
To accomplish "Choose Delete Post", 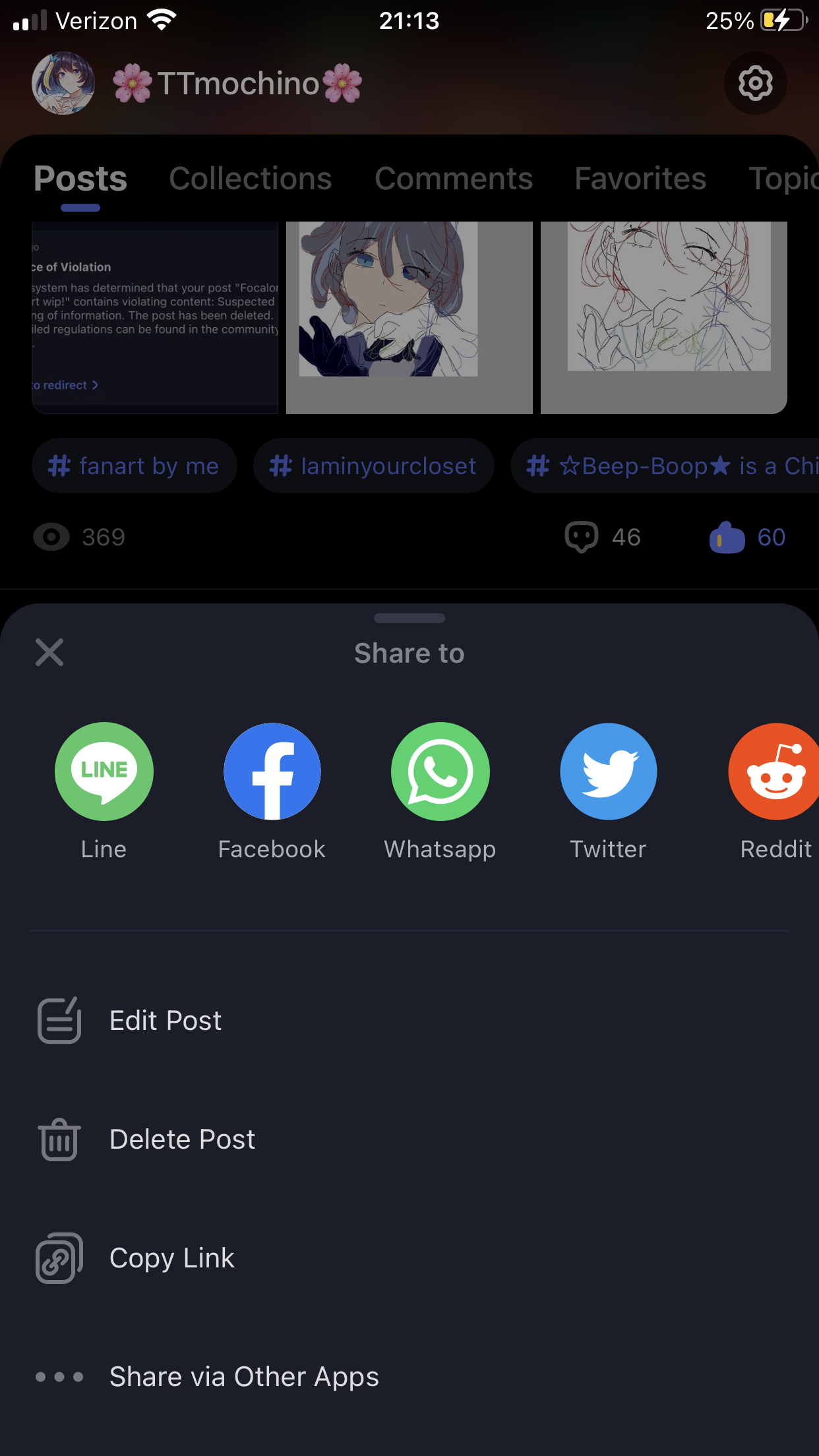I will [x=181, y=1139].
